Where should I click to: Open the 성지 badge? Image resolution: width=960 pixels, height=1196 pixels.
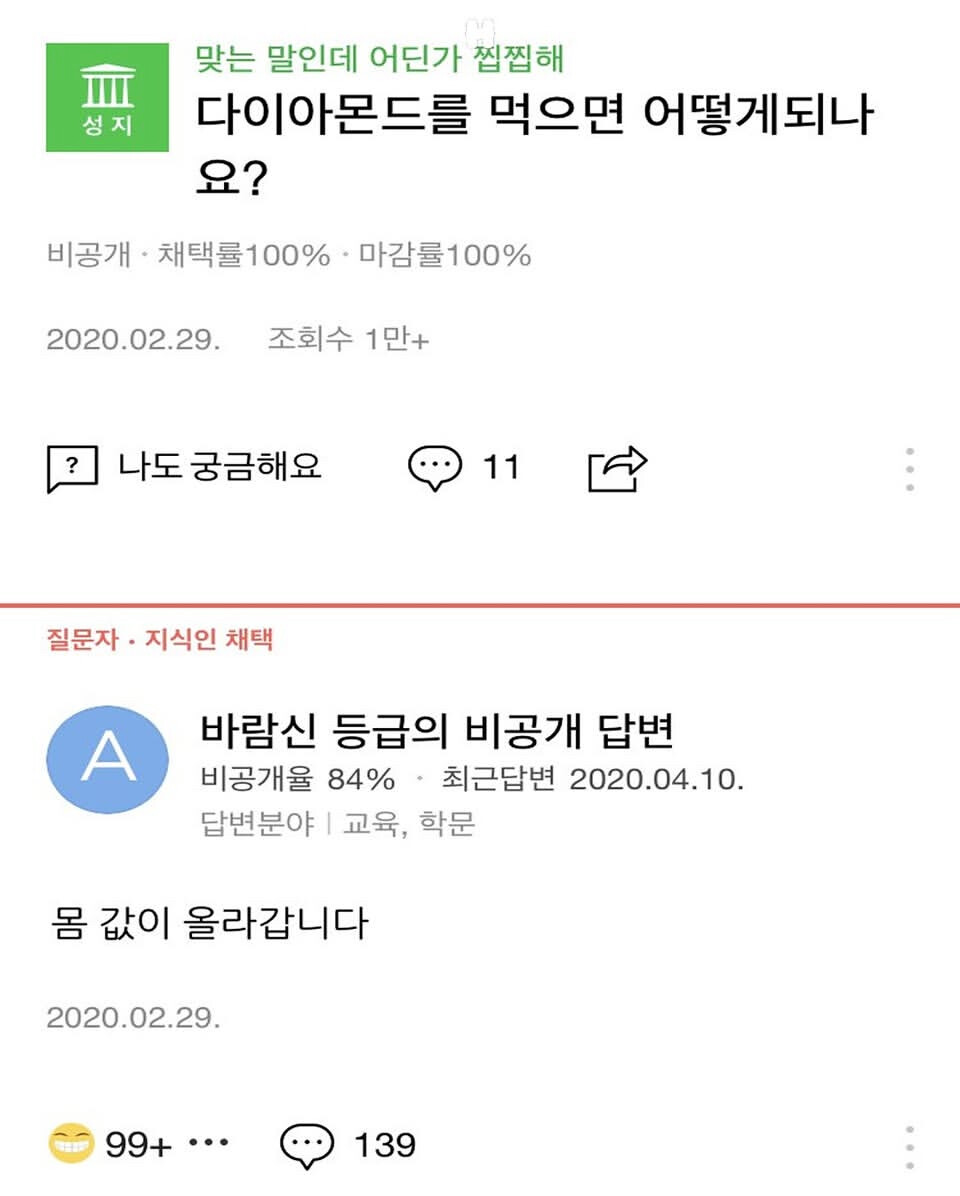click(107, 97)
